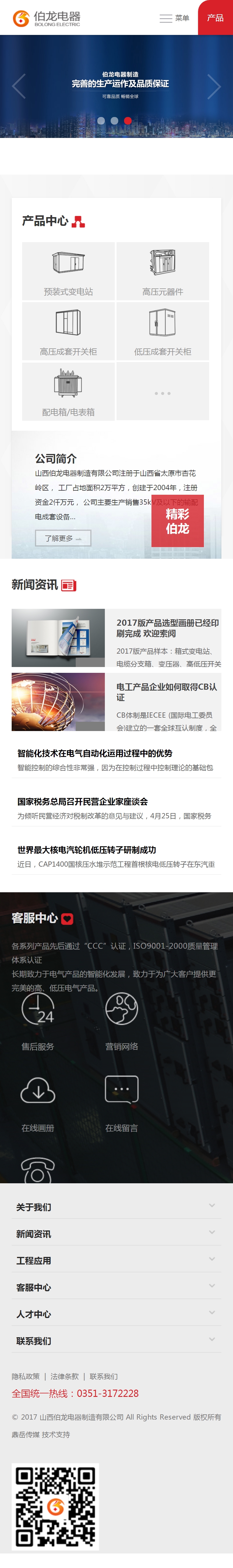
Task: Expand the 关于我们 footer section
Action: (116, 1207)
